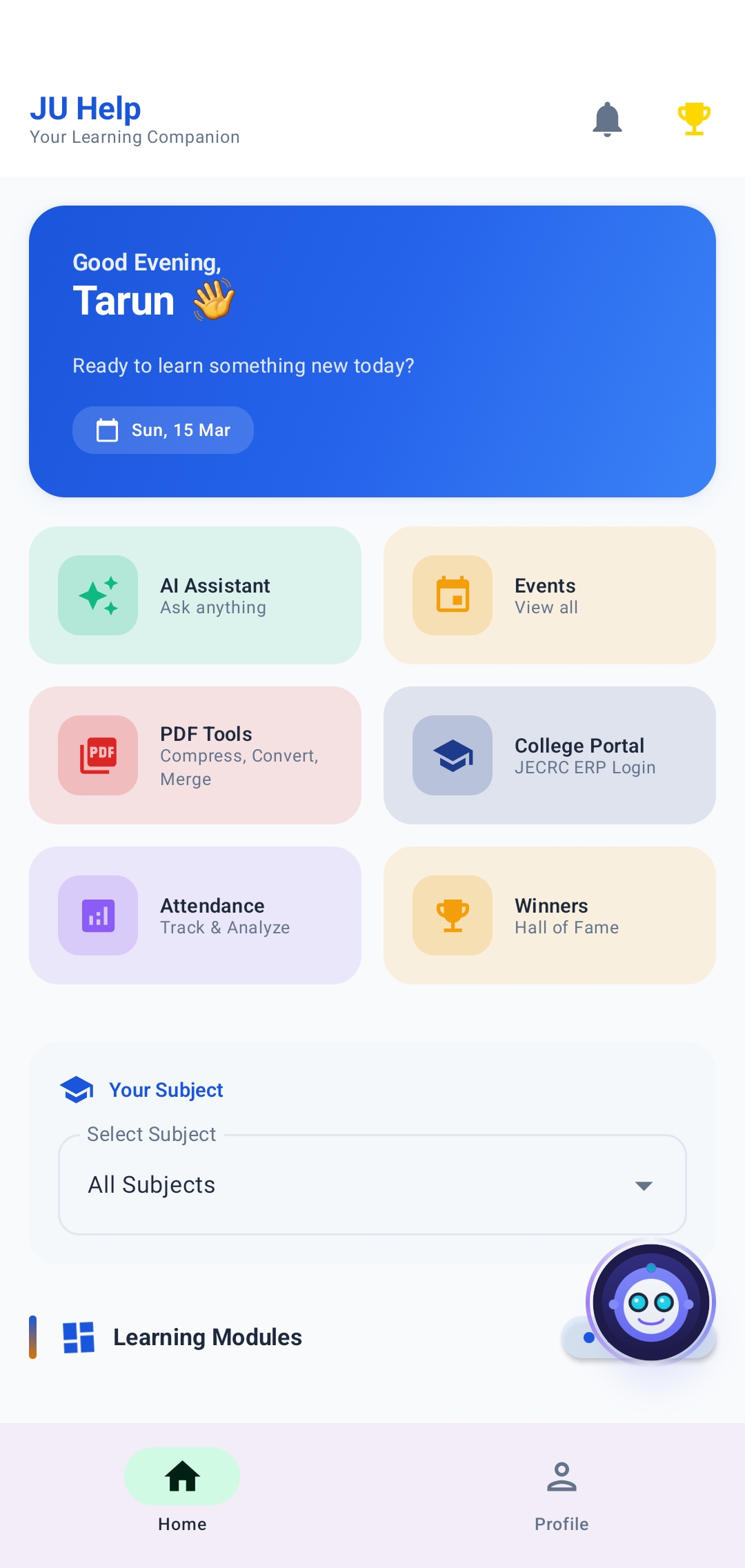
Task: Open the AI Assistant card
Action: (x=195, y=595)
